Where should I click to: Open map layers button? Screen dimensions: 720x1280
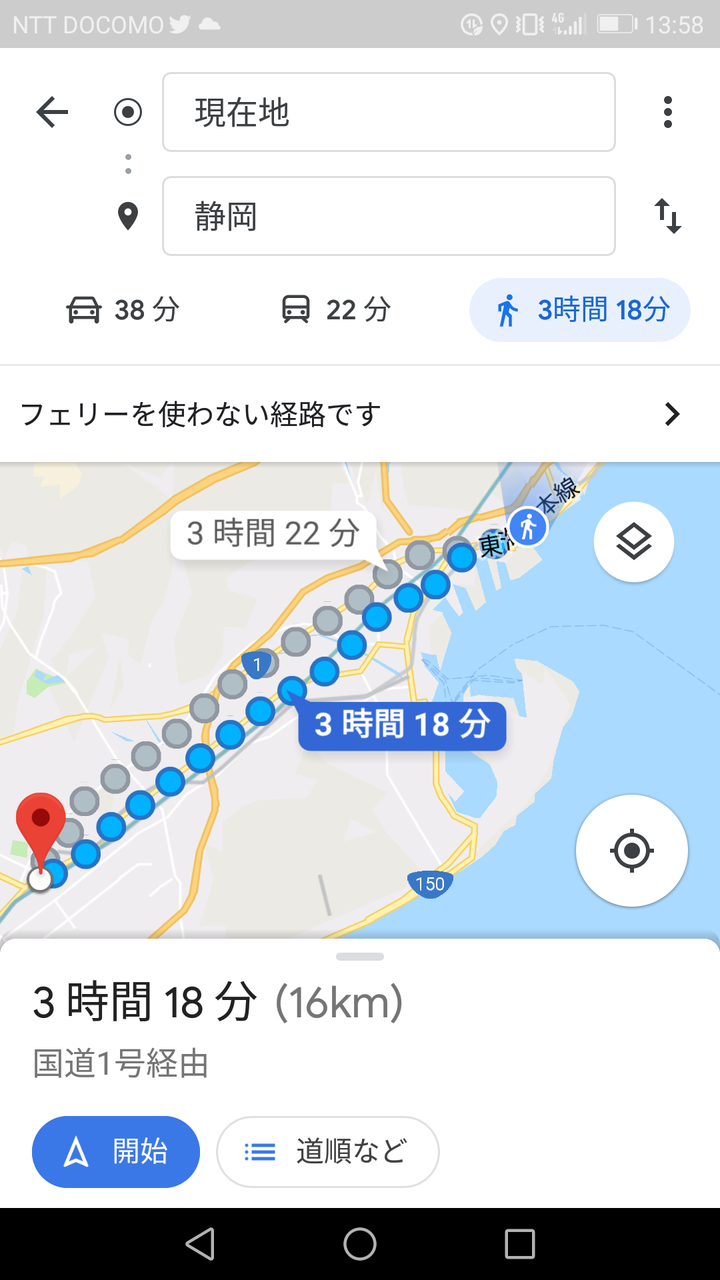coord(634,542)
